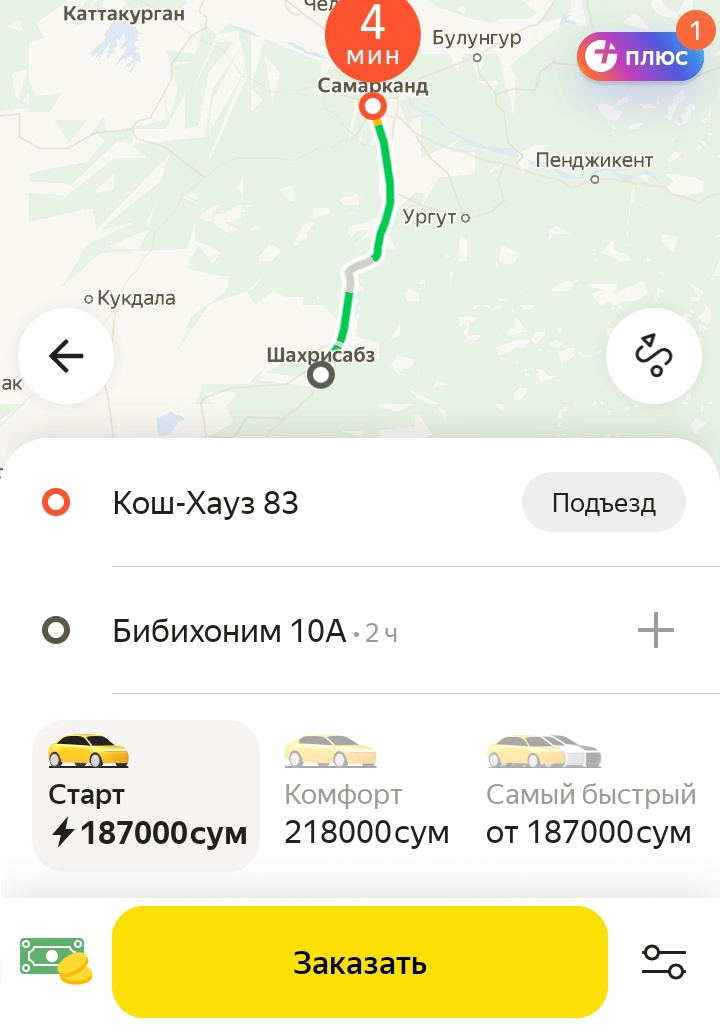
Task: Tap the Заказать button
Action: click(360, 963)
